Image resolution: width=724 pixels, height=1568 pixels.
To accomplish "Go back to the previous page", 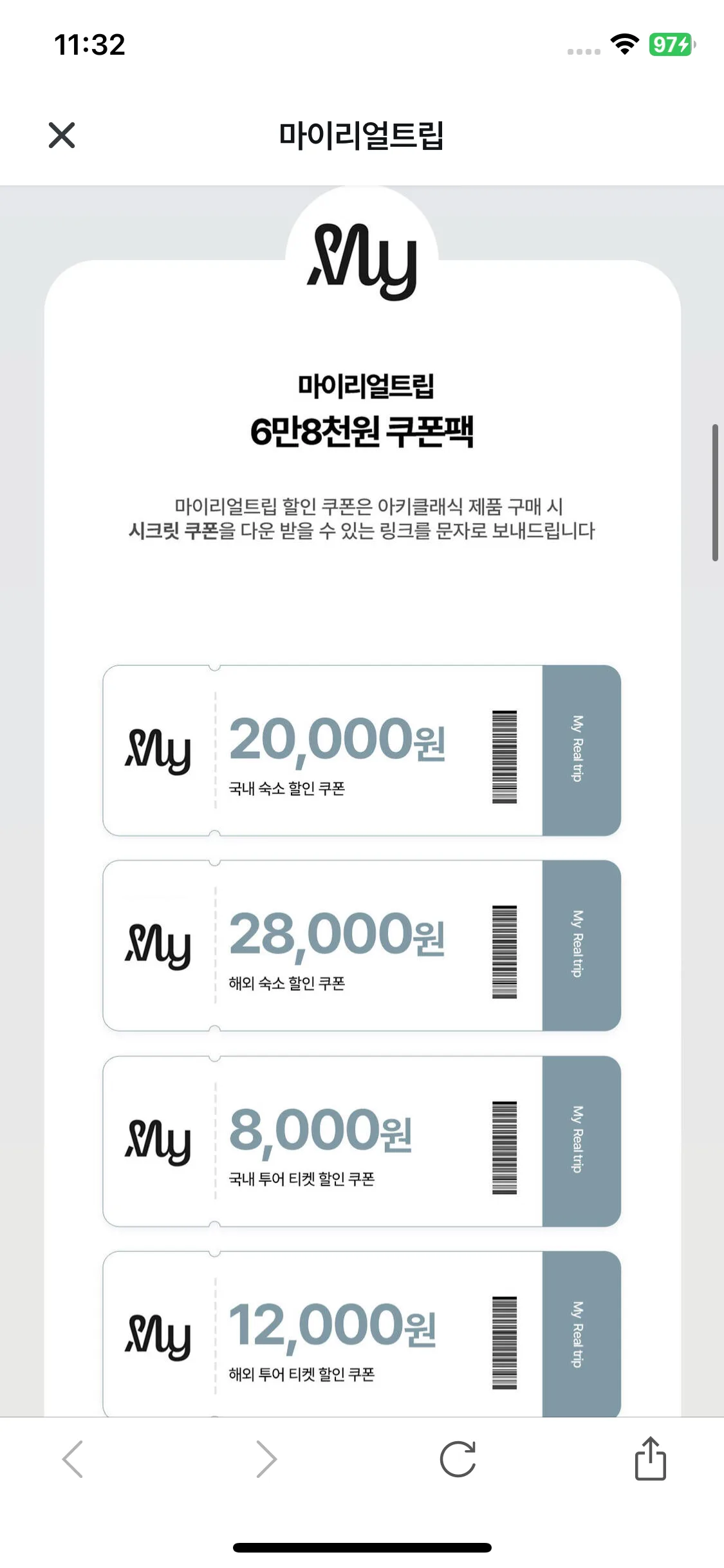I will [73, 1459].
